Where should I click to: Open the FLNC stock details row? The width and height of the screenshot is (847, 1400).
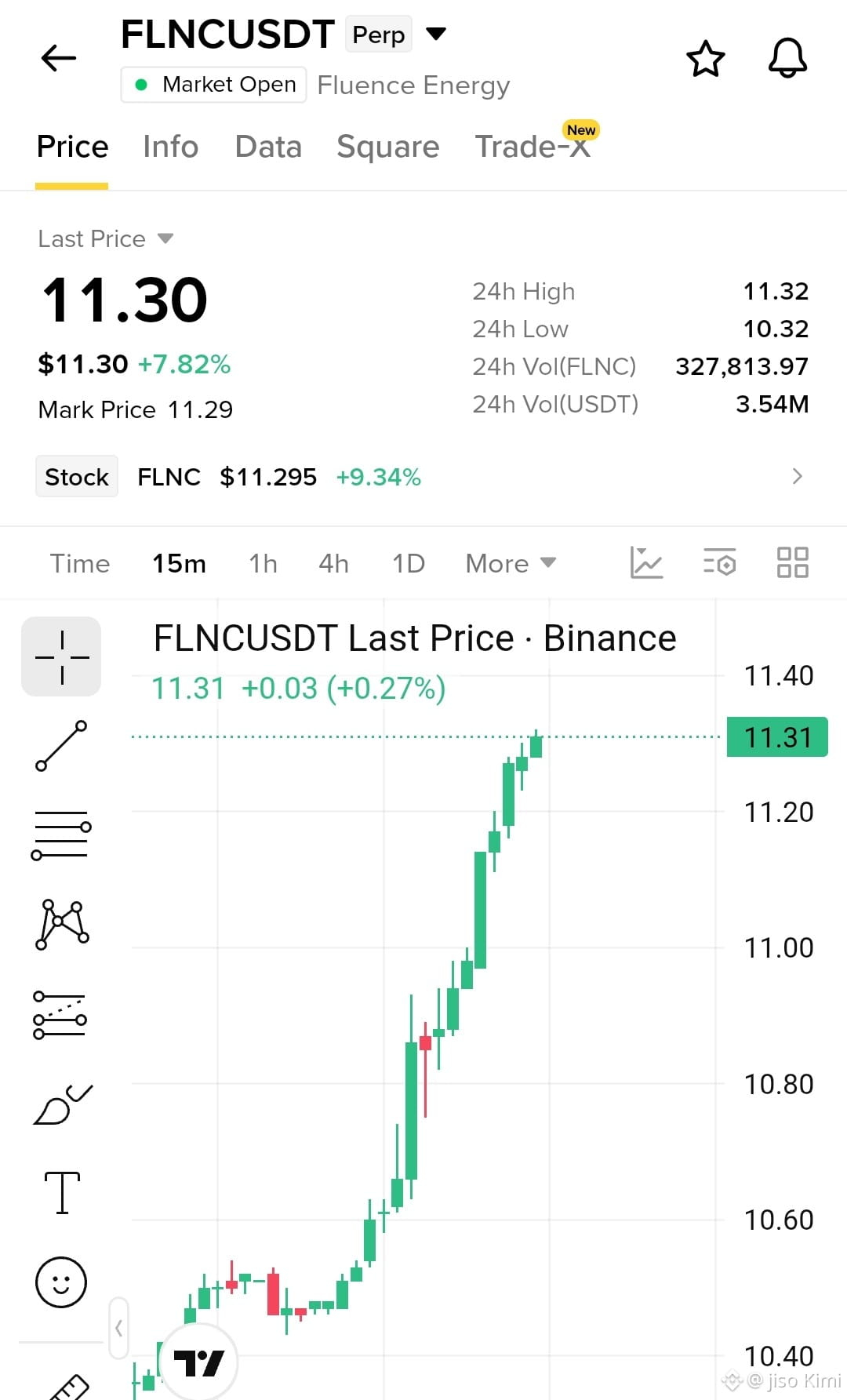tap(423, 477)
